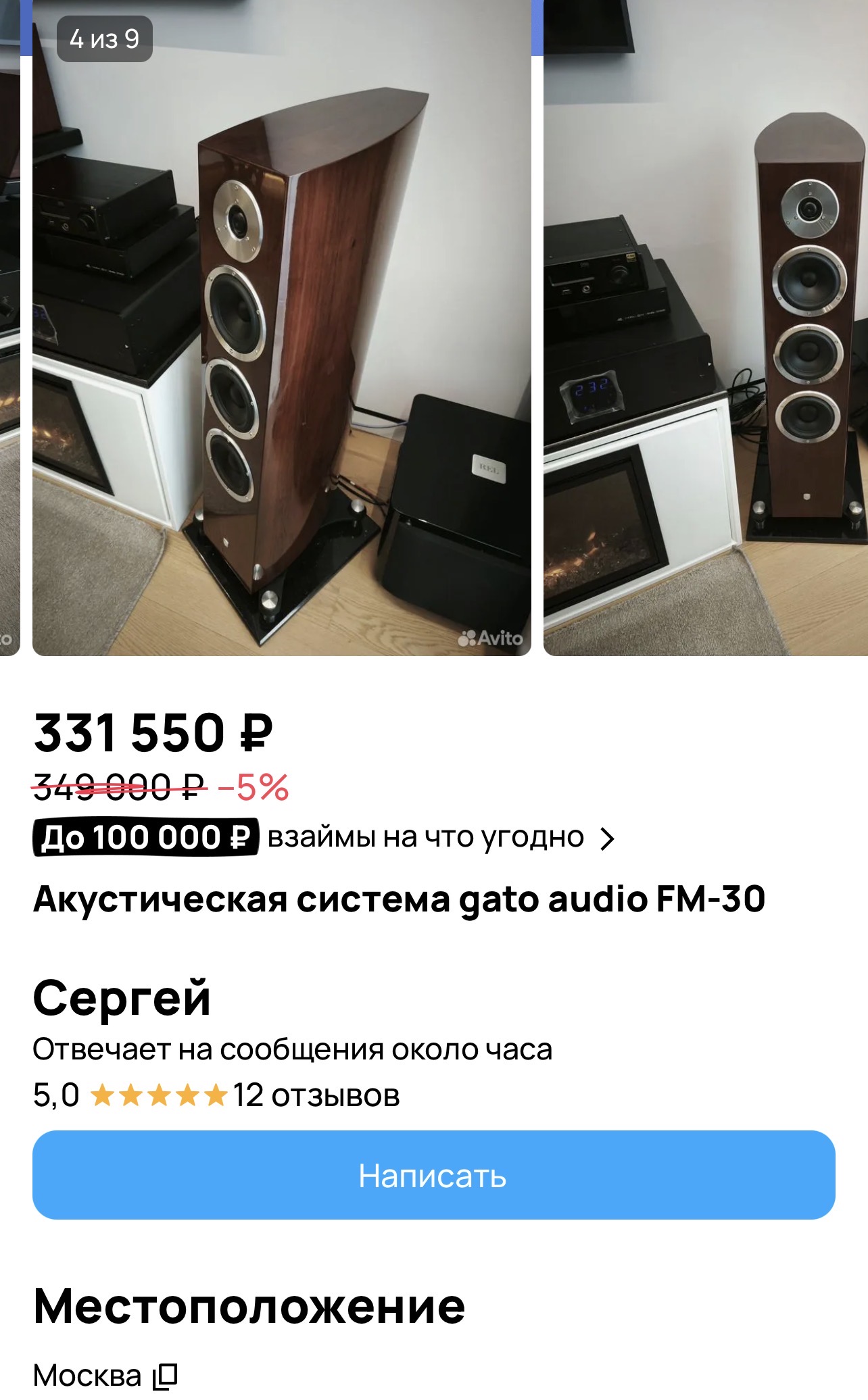Open the loans up to 100 000 ₽ offer
Image resolution: width=868 pixels, height=1400 pixels.
click(x=324, y=838)
